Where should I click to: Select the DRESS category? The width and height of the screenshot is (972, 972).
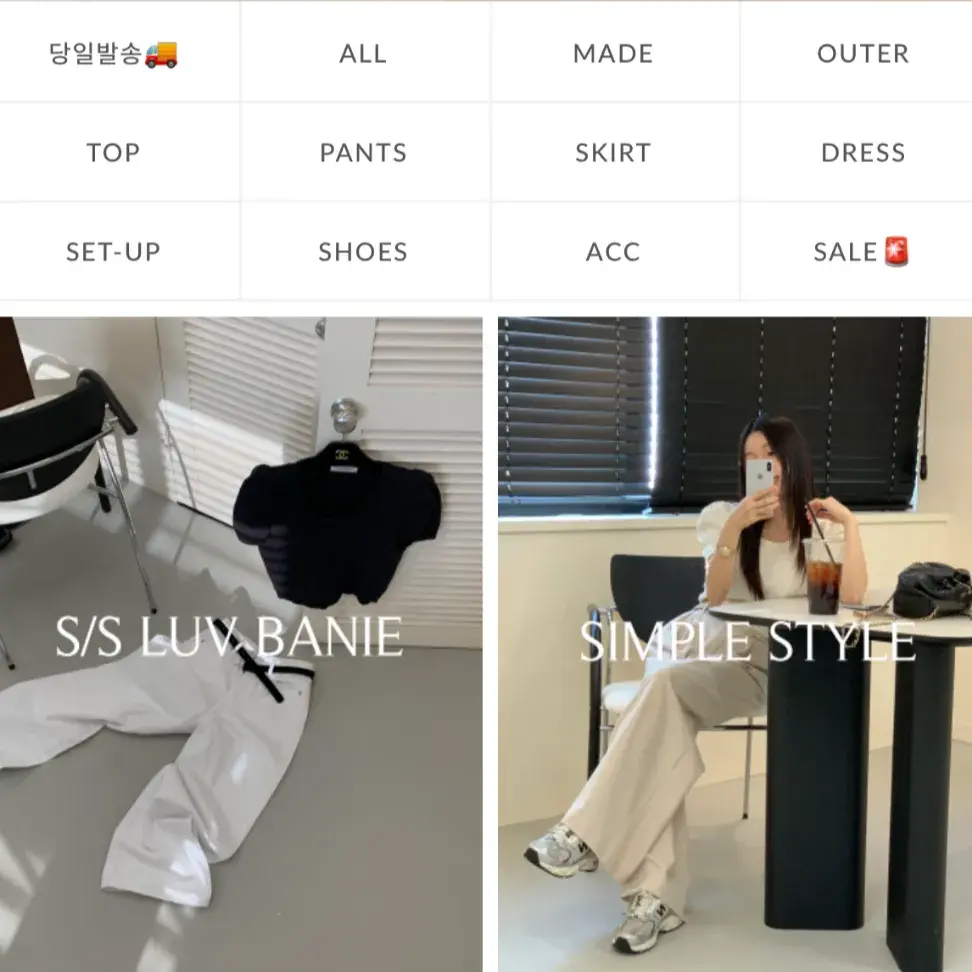[x=862, y=152]
